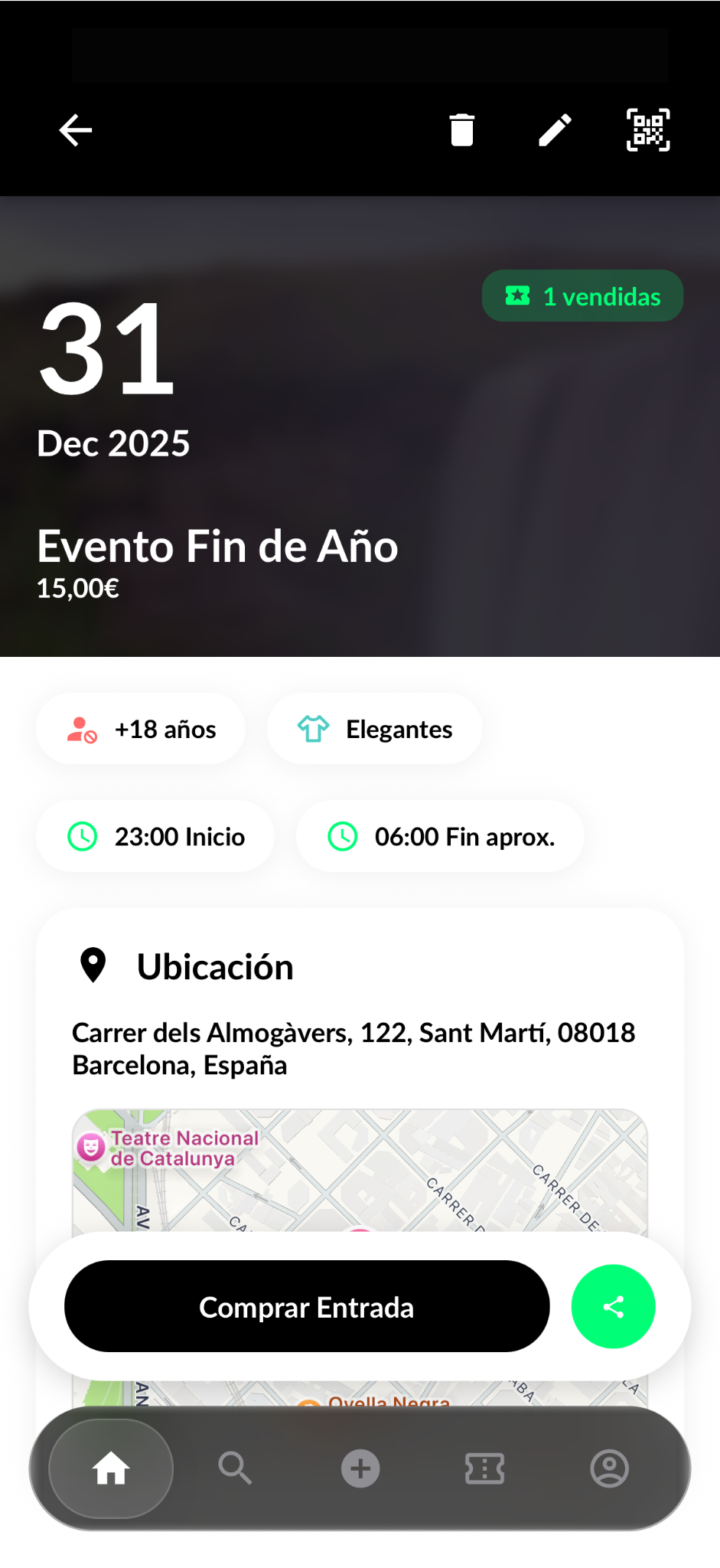Delete the event via trash icon
The image size is (720, 1568).
coord(462,130)
